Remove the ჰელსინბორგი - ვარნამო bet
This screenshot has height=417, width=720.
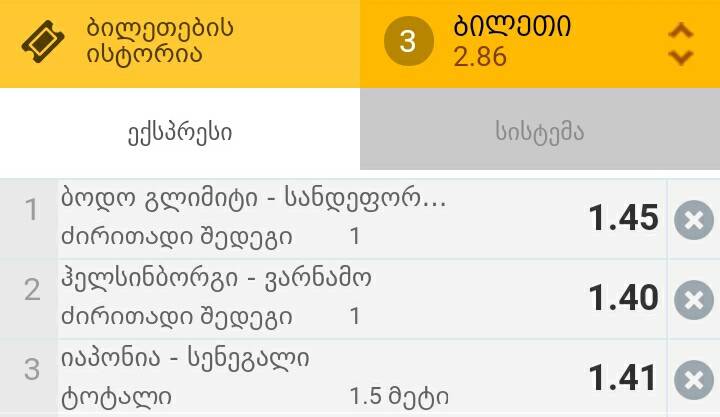click(x=693, y=299)
